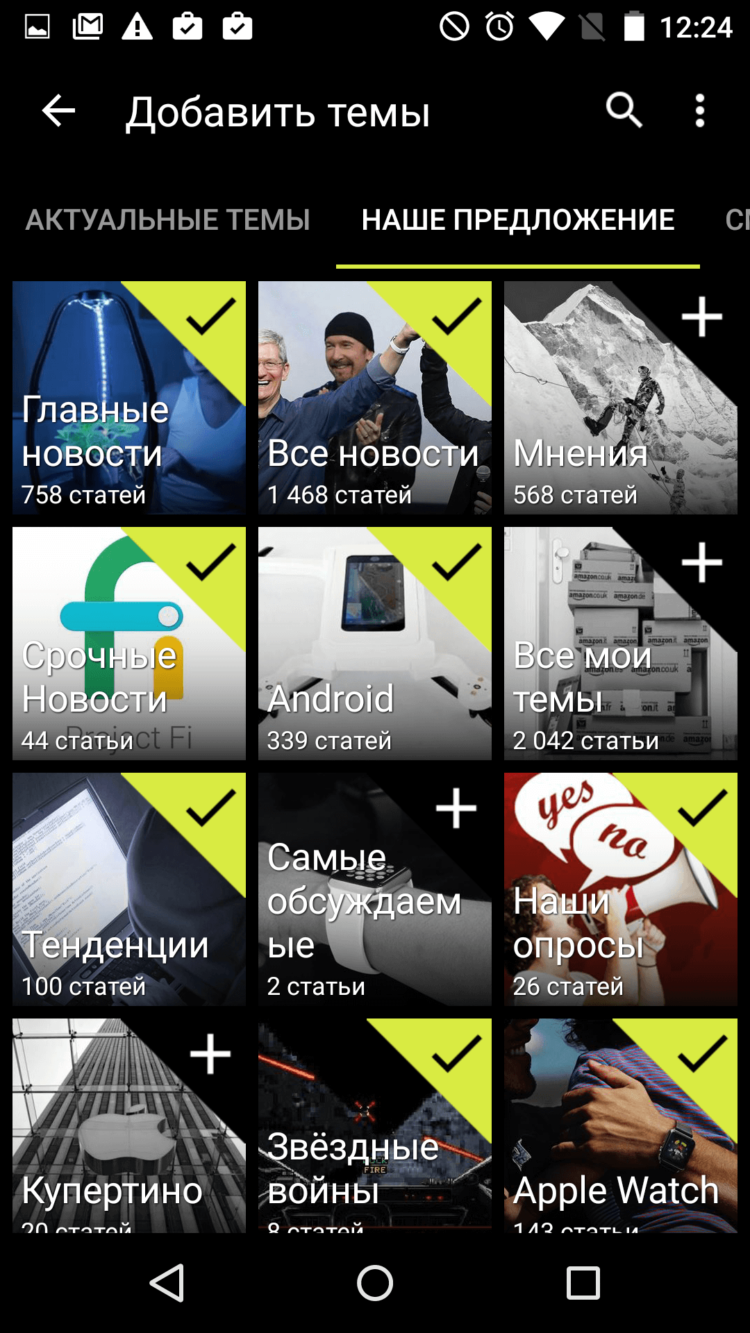Tap the back arrow in the toolbar
The height and width of the screenshot is (1333, 750).
click(57, 111)
